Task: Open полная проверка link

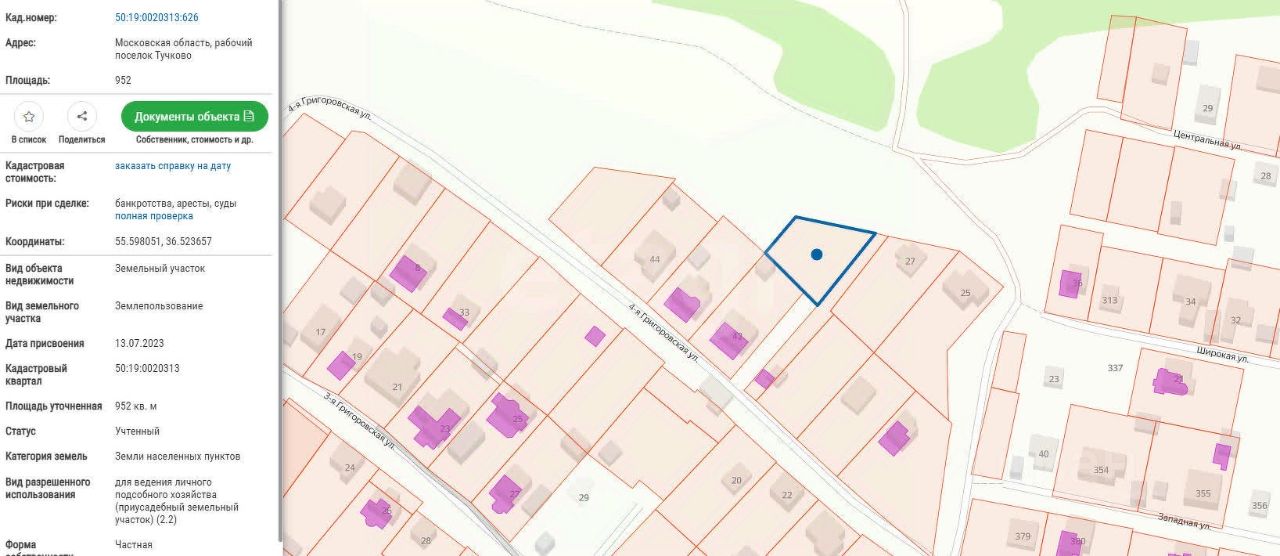Action: pos(154,216)
